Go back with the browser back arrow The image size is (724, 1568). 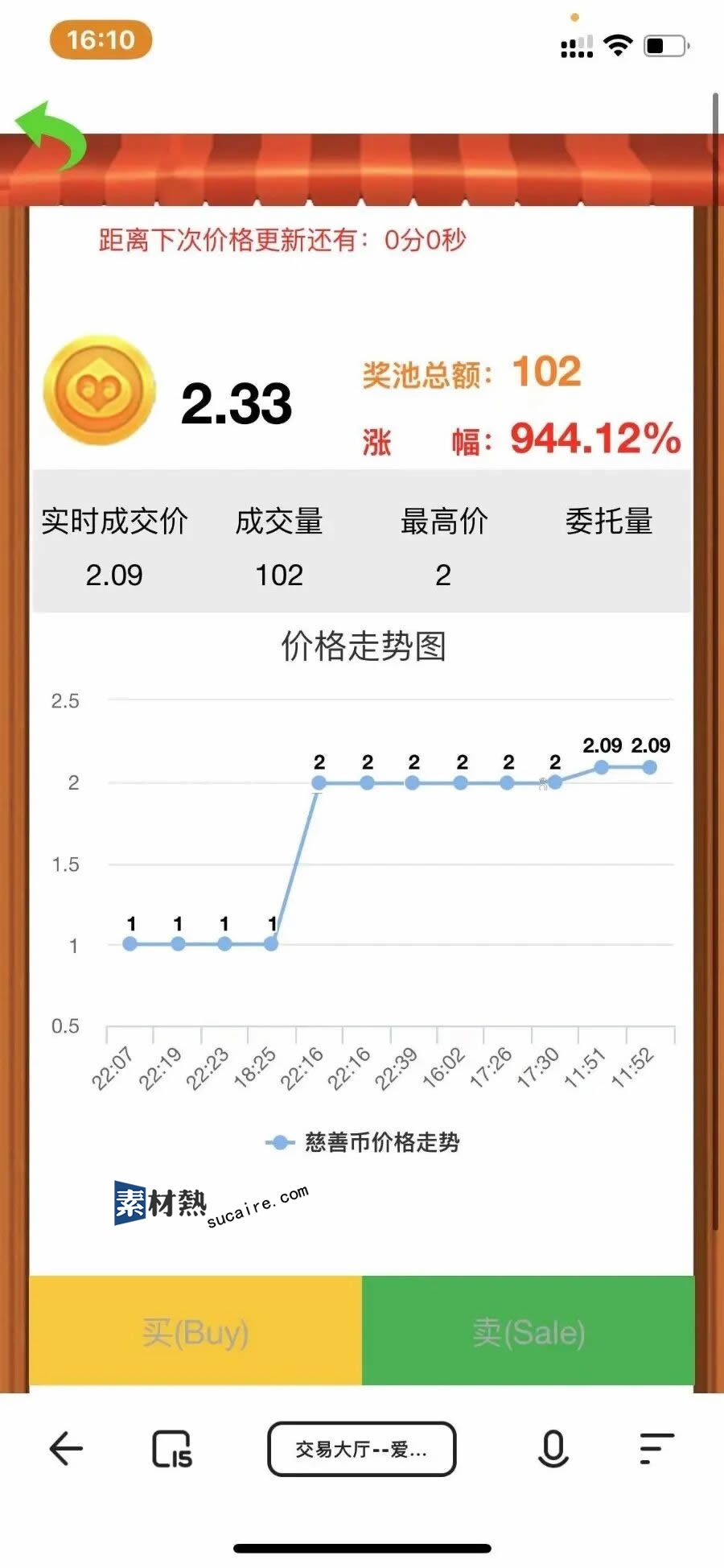coord(66,1450)
